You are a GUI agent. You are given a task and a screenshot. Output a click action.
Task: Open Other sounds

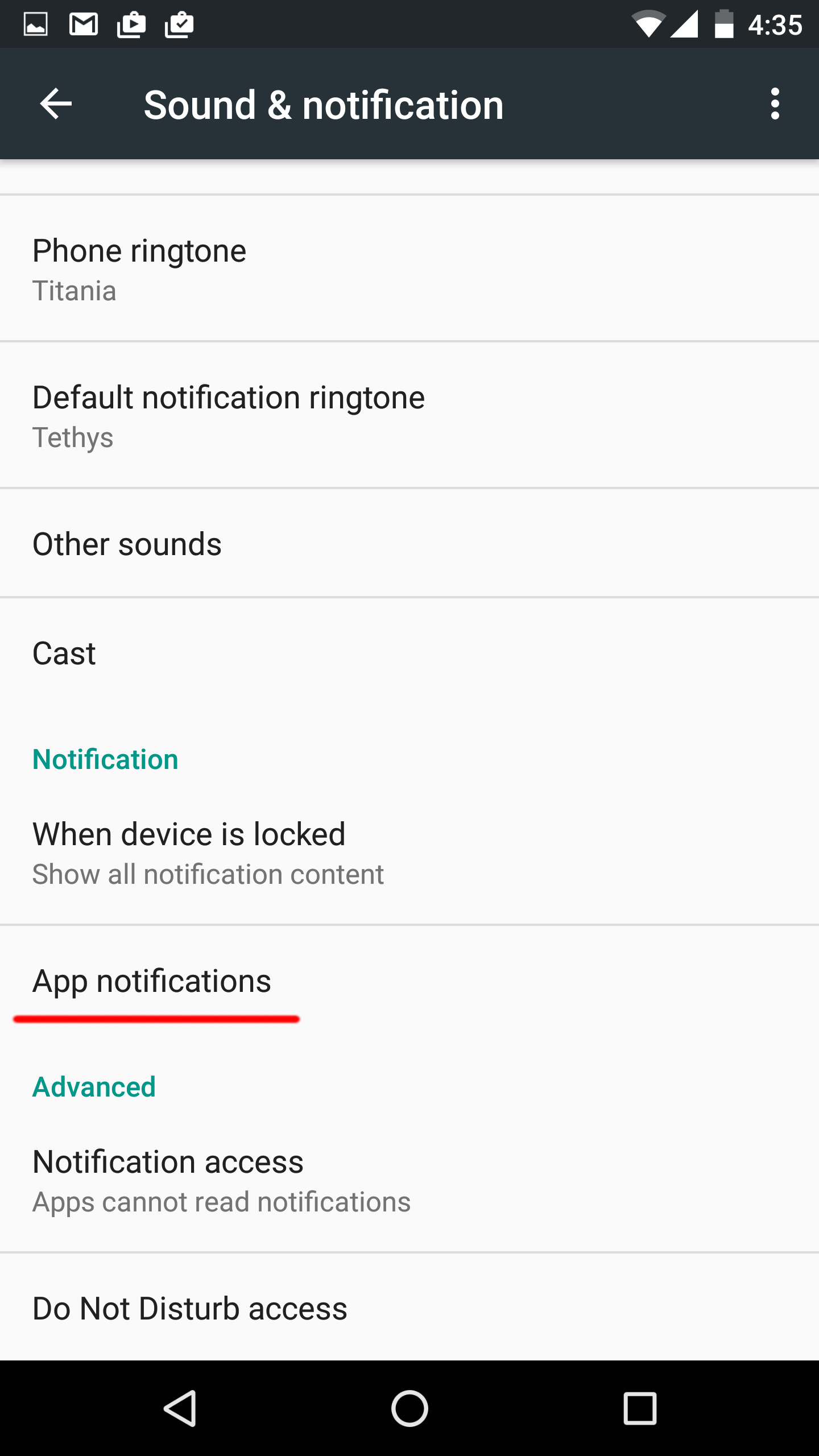409,544
